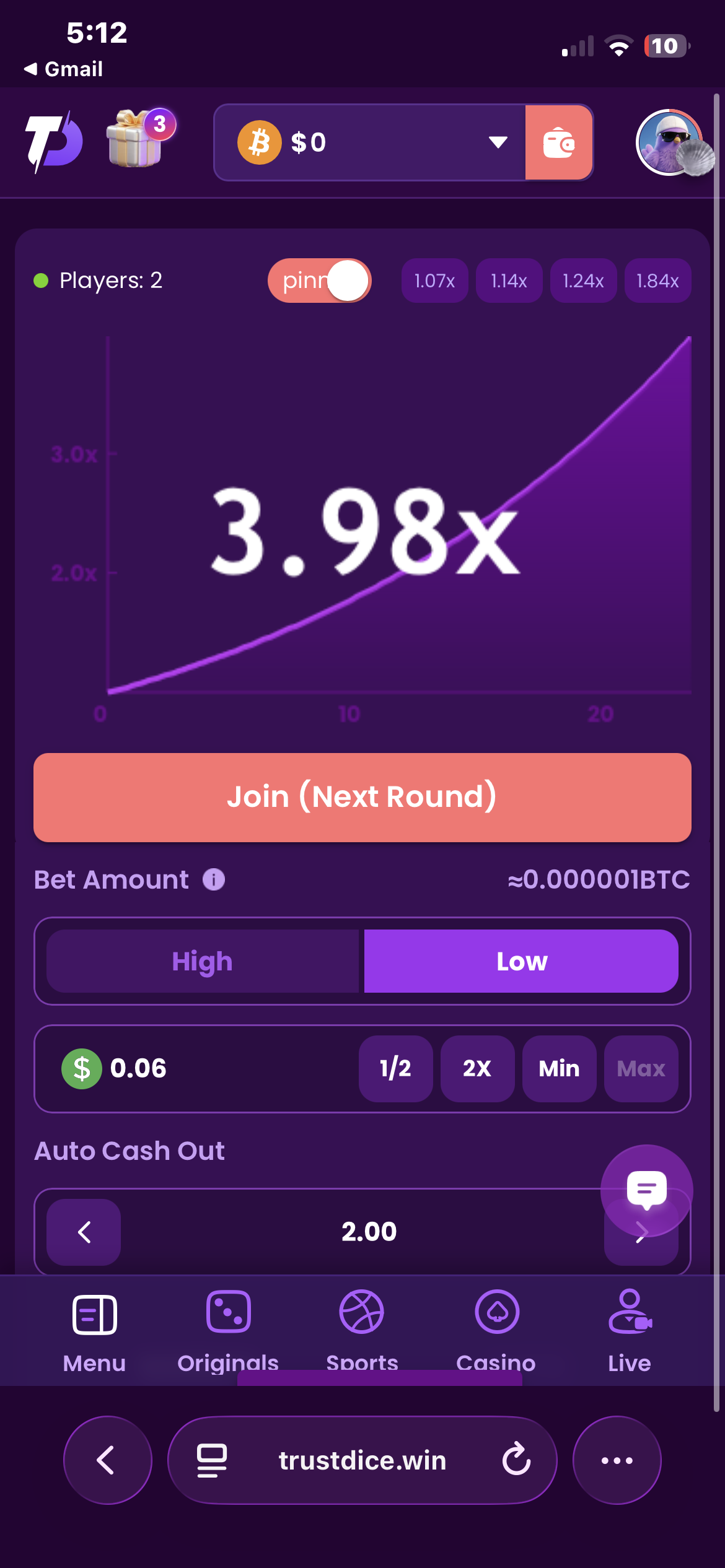Double the bet with 2X
Image resolution: width=725 pixels, height=1568 pixels.
click(477, 1068)
